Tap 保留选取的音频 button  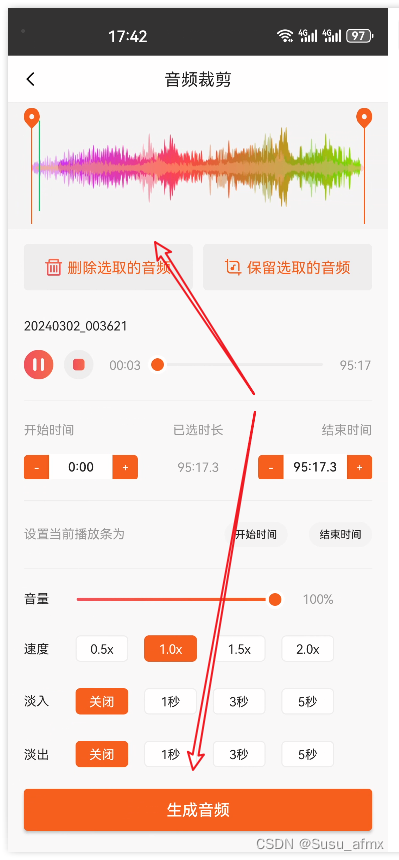coord(288,267)
